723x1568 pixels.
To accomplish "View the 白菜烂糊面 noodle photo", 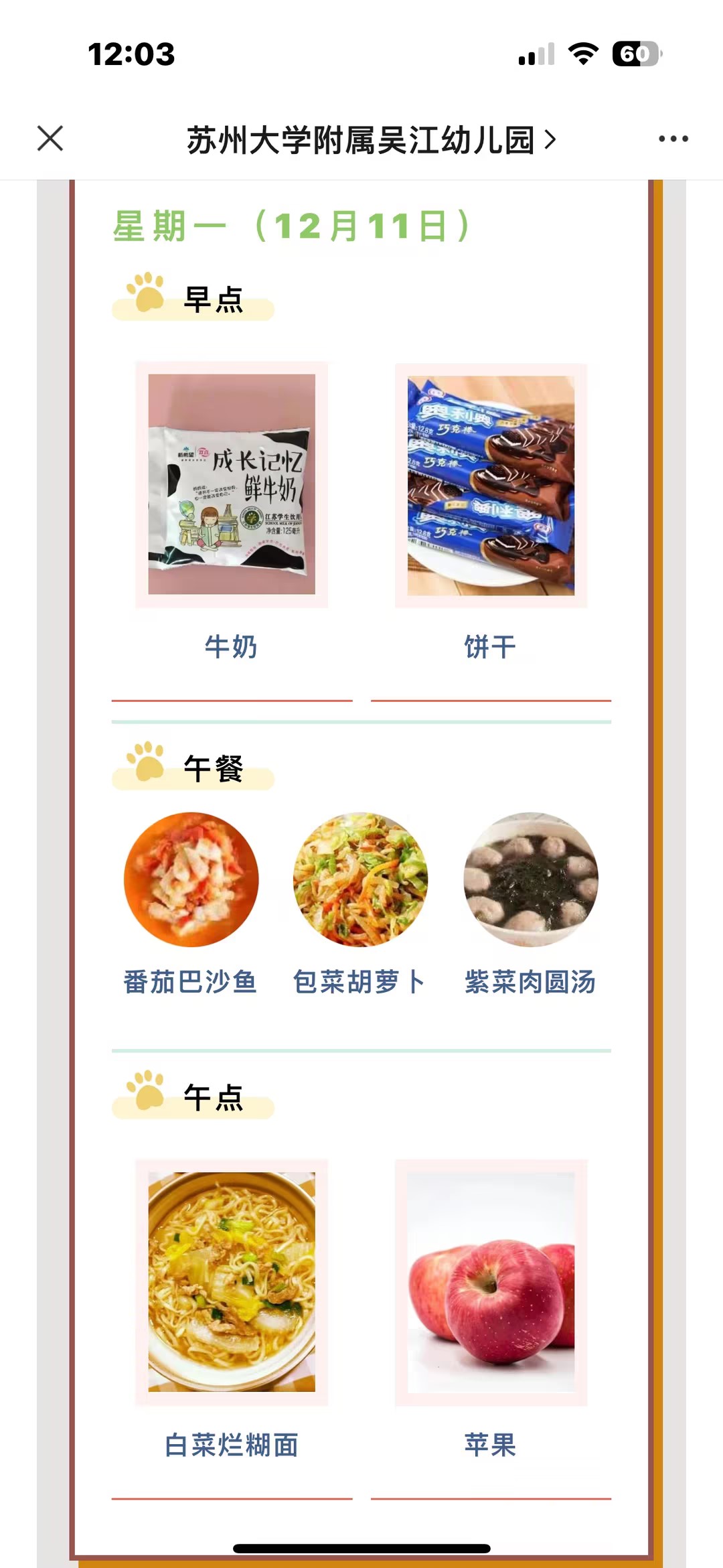I will tap(232, 1281).
